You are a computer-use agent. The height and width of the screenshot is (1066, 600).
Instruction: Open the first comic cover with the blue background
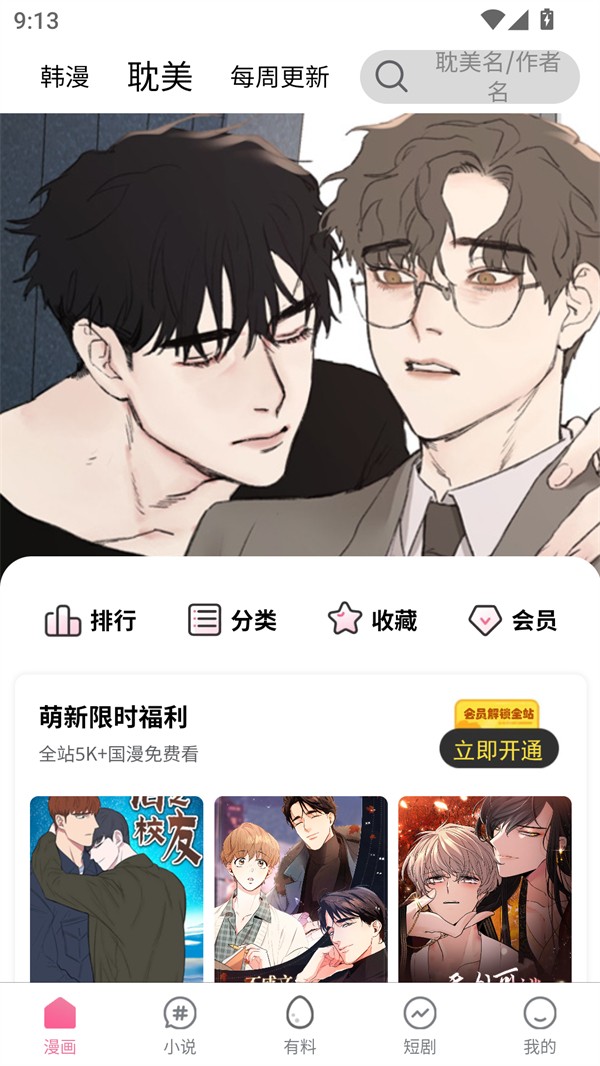point(116,888)
